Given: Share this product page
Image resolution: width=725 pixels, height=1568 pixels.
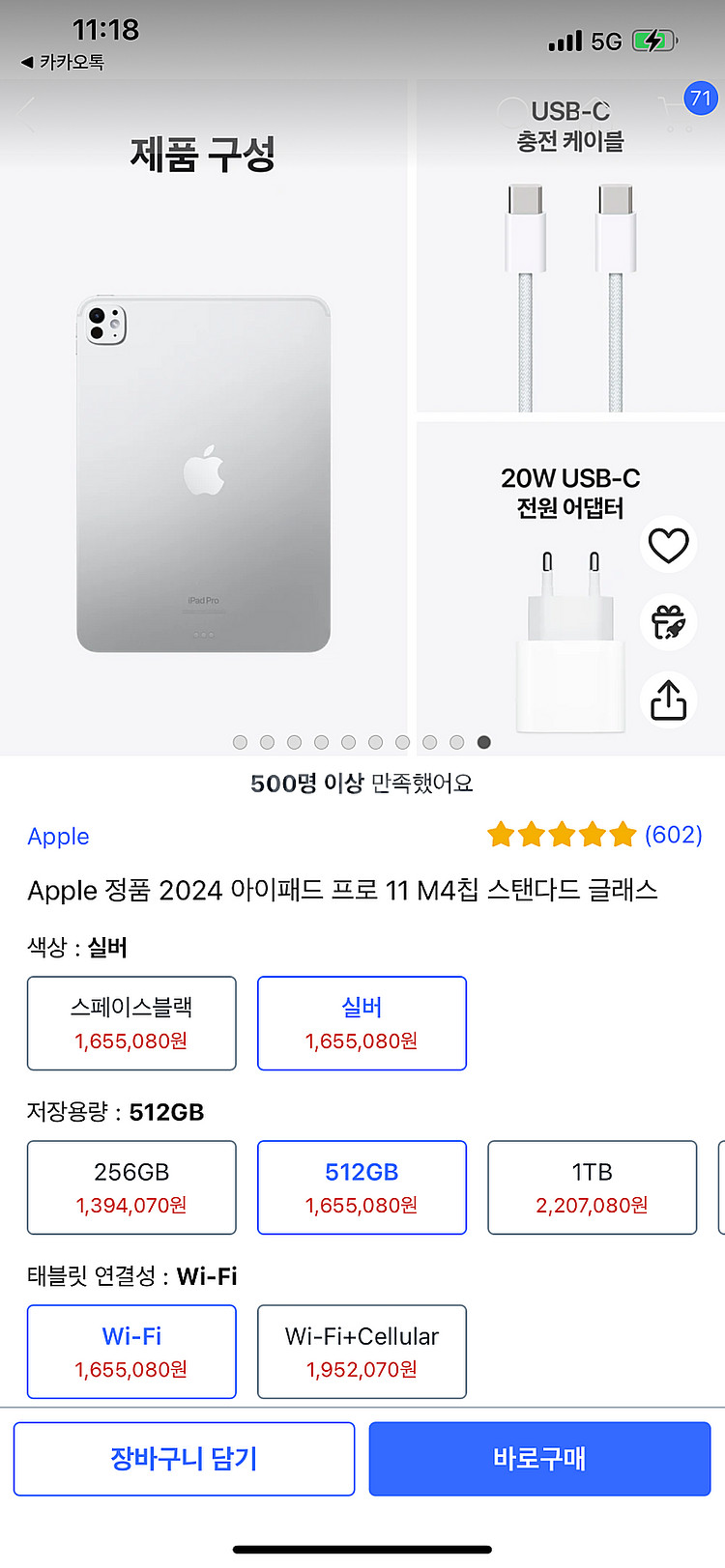Looking at the screenshot, I should (668, 699).
